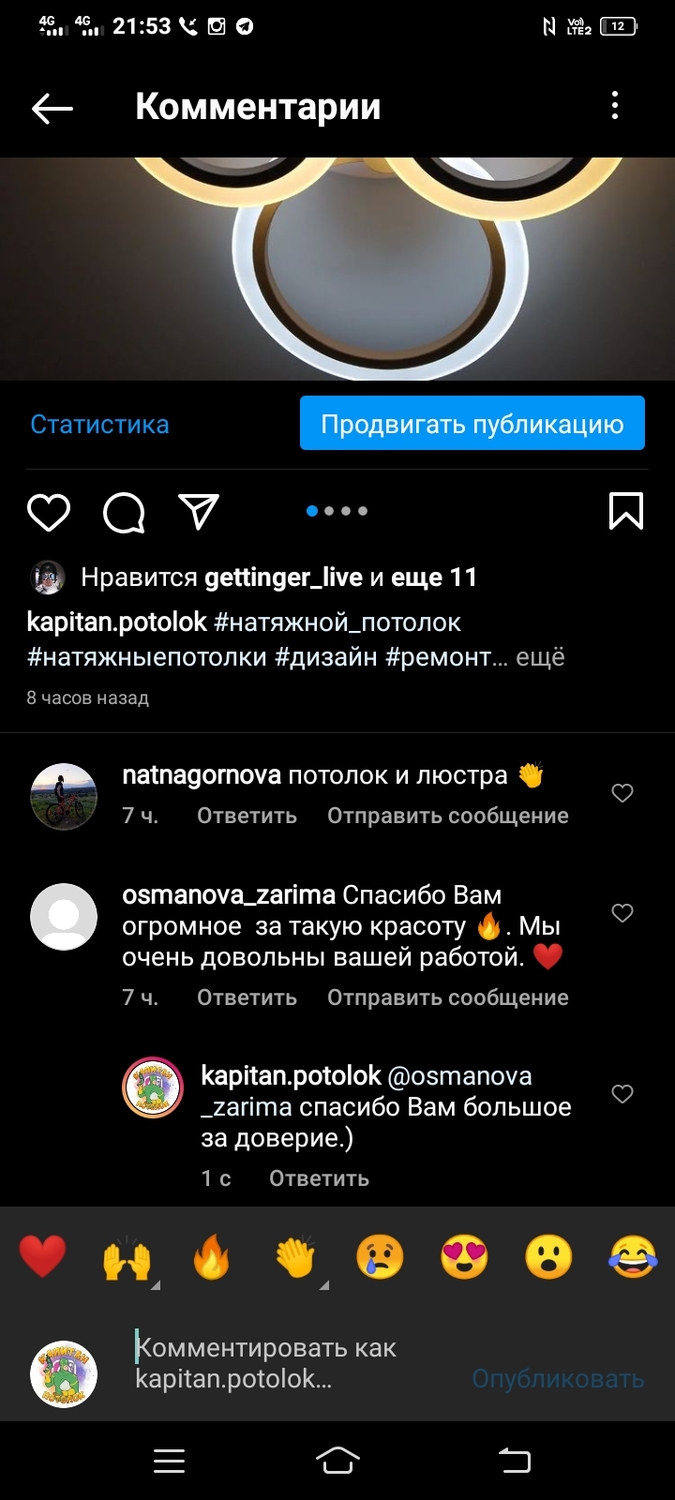Share the post via paper plane icon
The width and height of the screenshot is (675, 1500).
199,511
